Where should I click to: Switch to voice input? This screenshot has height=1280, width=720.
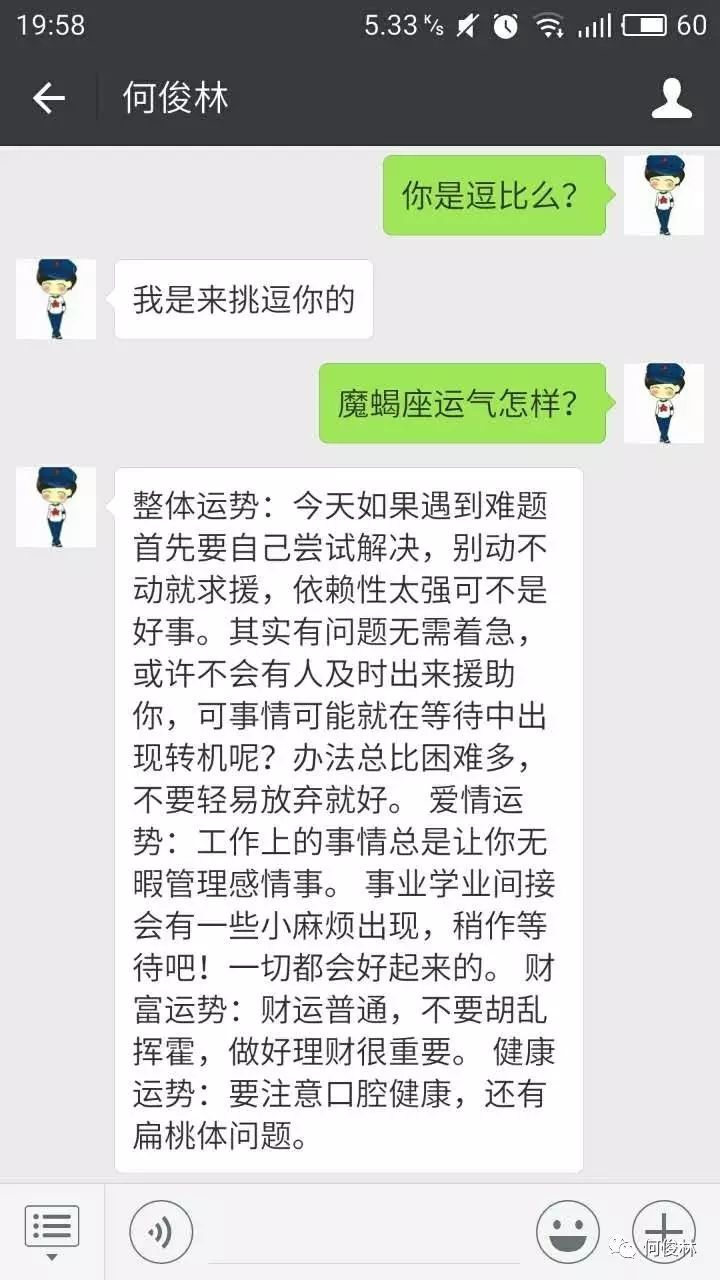(x=160, y=1232)
